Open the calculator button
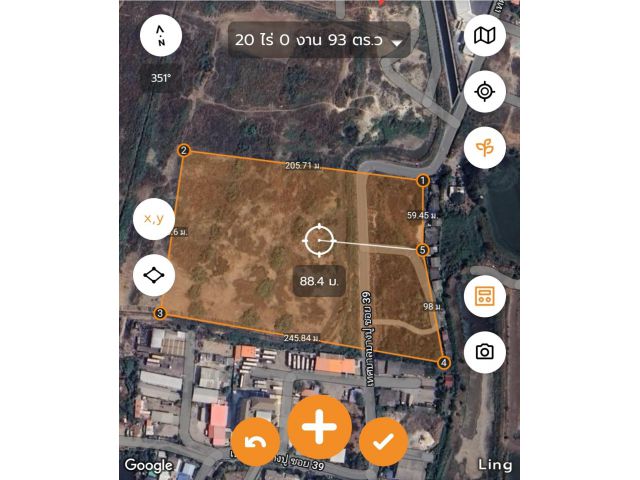 click(x=485, y=296)
